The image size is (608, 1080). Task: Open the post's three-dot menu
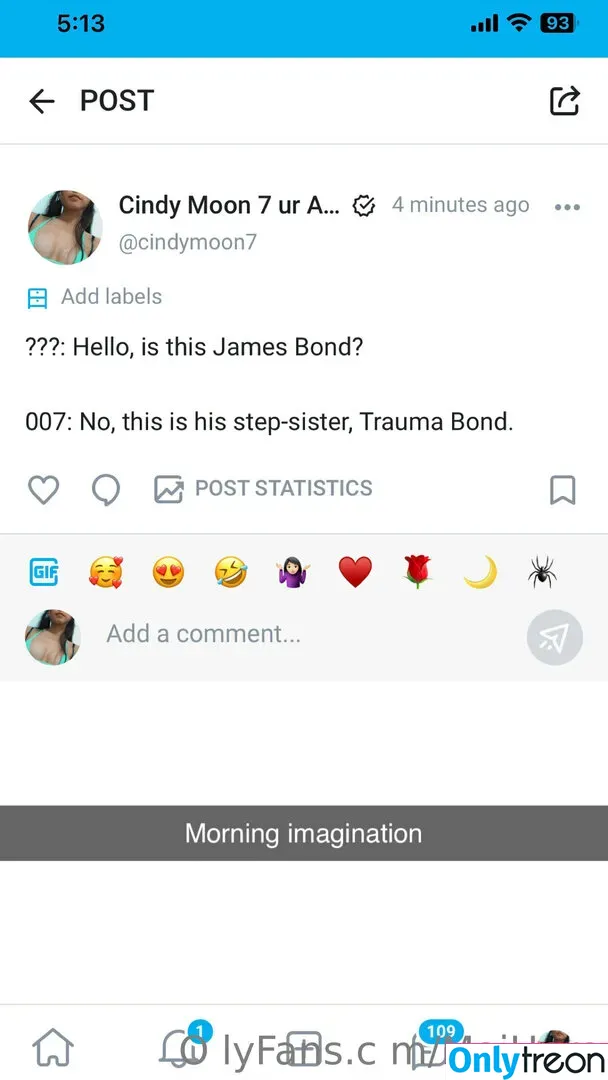click(567, 207)
